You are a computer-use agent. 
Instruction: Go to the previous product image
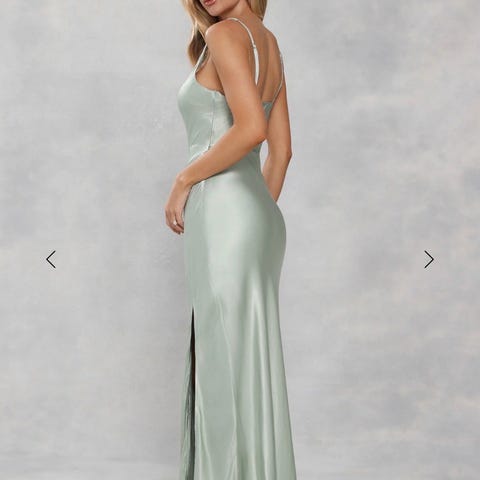pyautogui.click(x=51, y=260)
